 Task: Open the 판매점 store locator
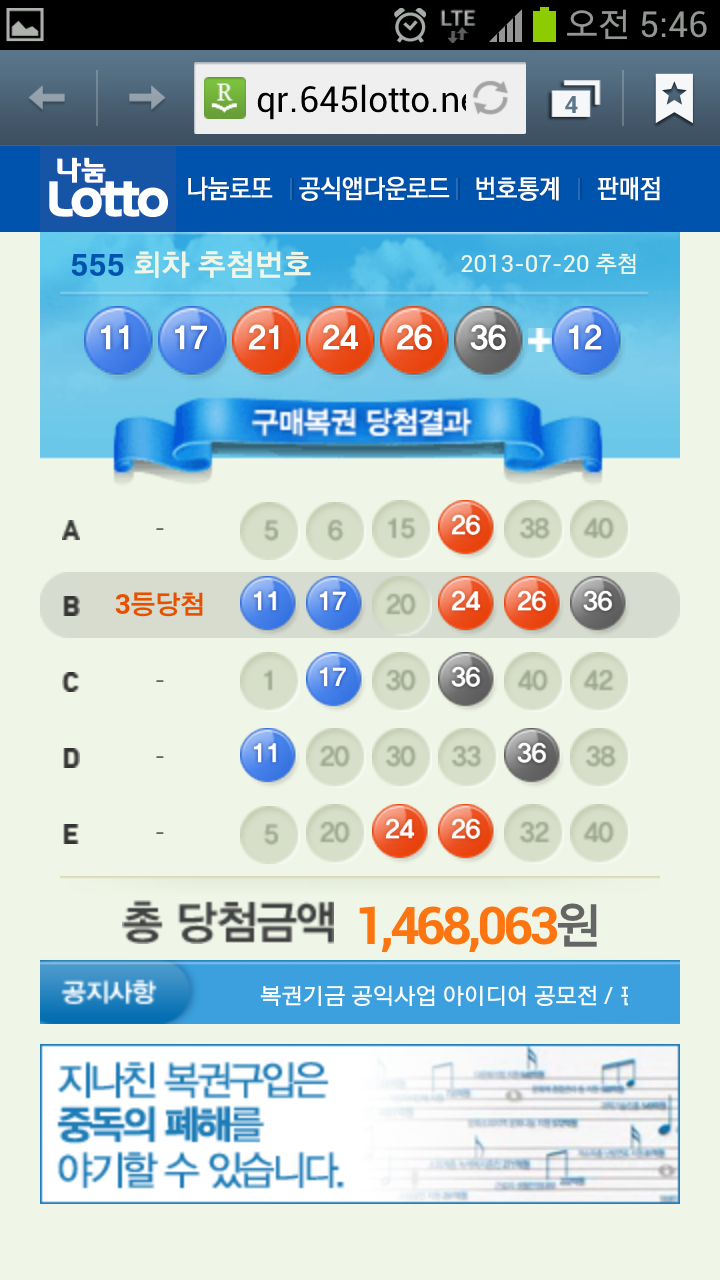click(629, 189)
